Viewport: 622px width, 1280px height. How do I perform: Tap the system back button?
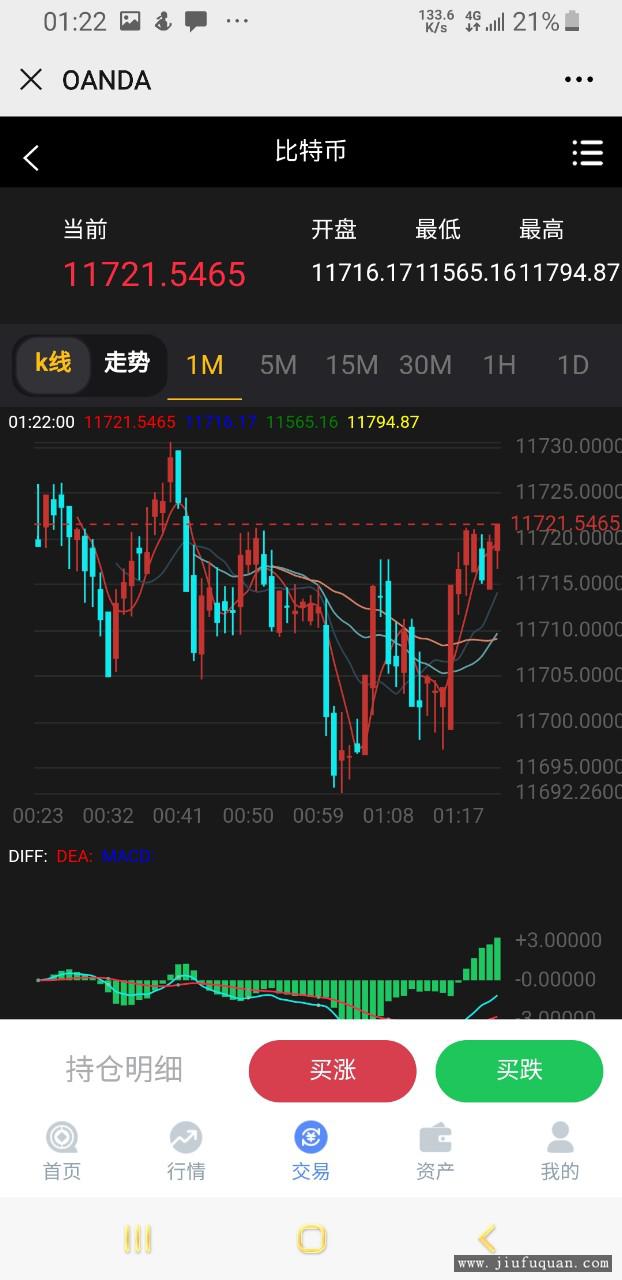coord(487,1240)
